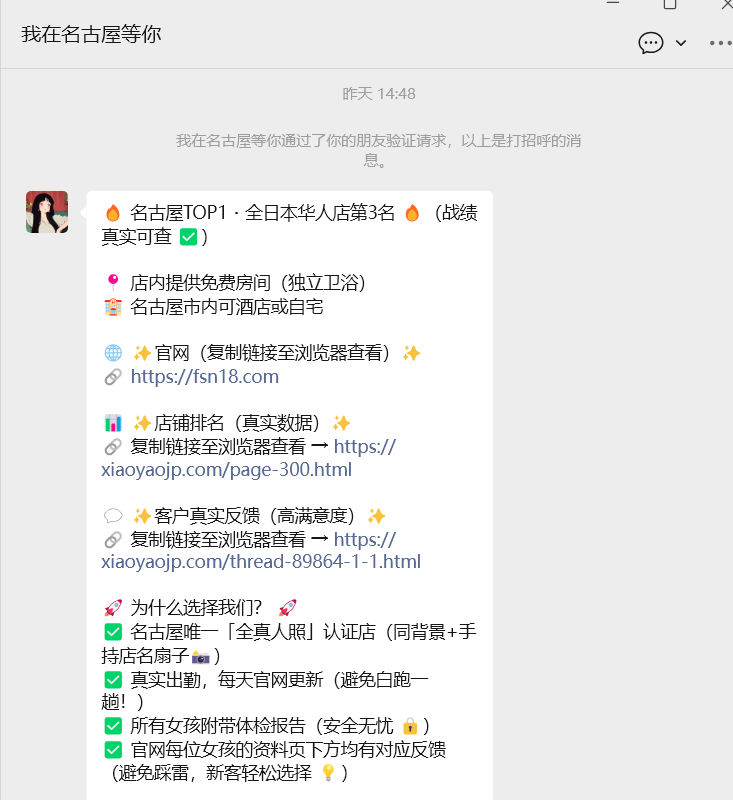Open the three-dot more options menu

(719, 43)
